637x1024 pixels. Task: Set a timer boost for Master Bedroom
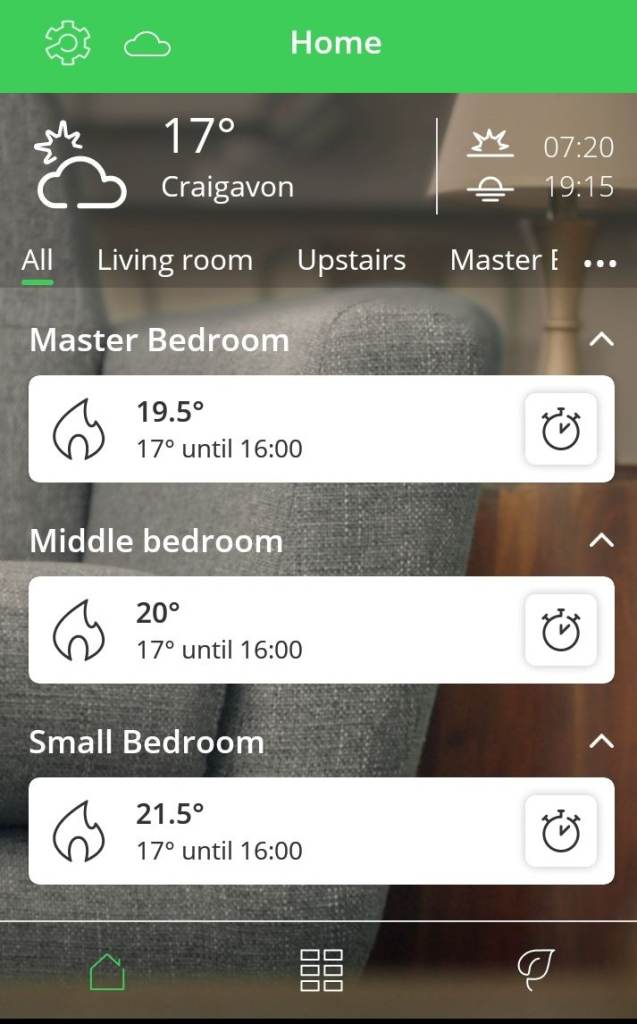tap(561, 429)
